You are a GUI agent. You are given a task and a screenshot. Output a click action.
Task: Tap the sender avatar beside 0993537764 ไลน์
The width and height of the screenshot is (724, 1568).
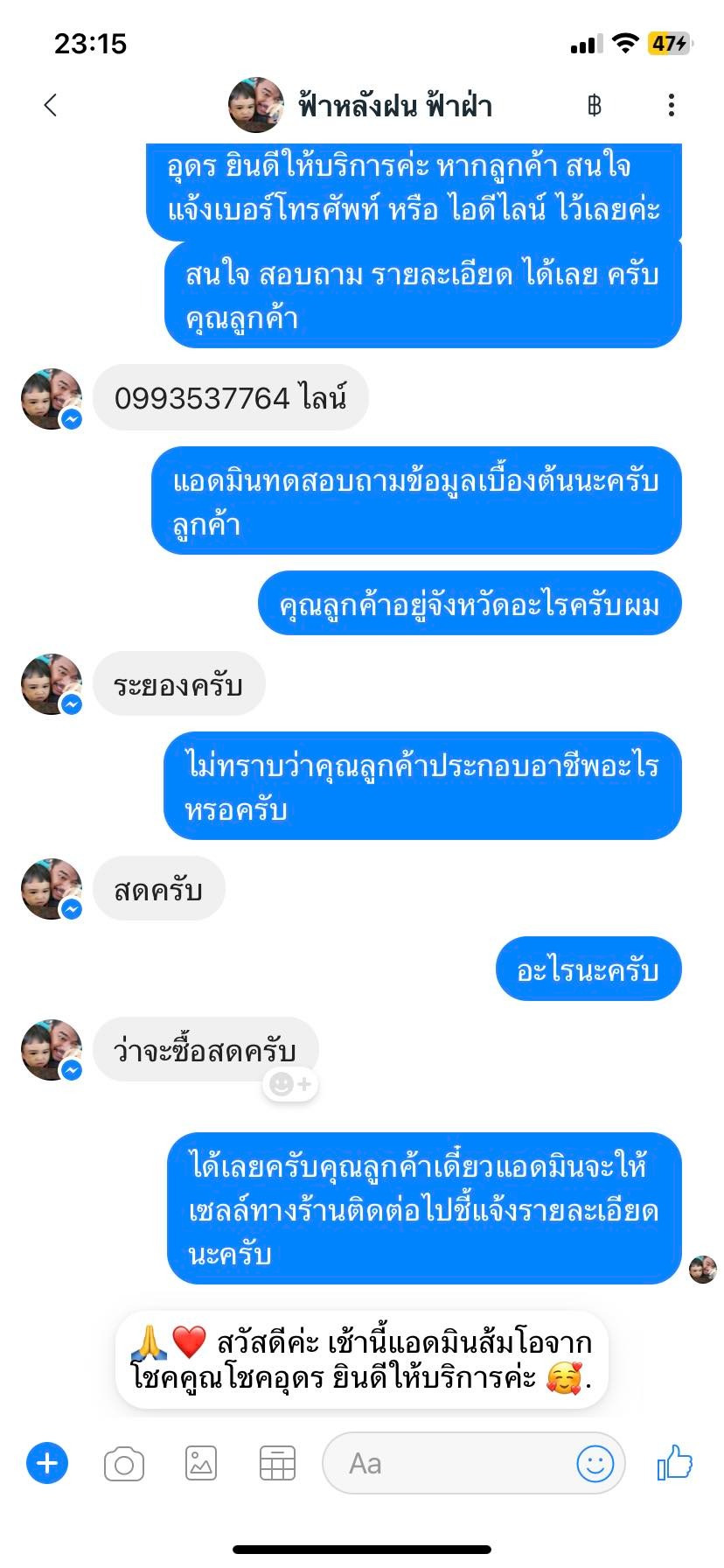[51, 399]
